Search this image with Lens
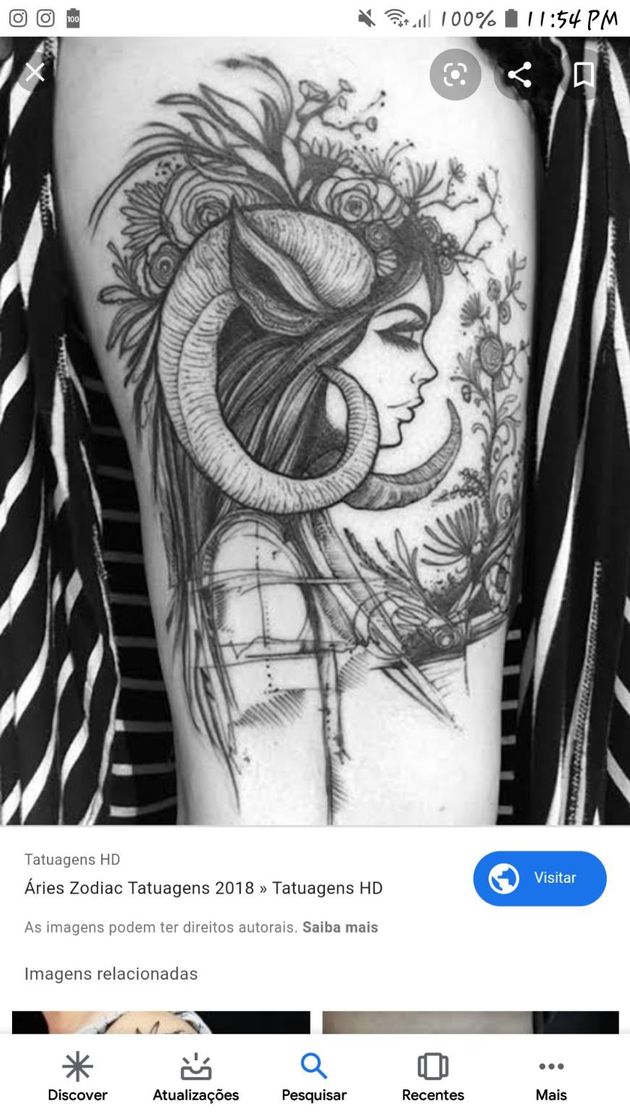This screenshot has height=1120, width=630. pos(455,75)
